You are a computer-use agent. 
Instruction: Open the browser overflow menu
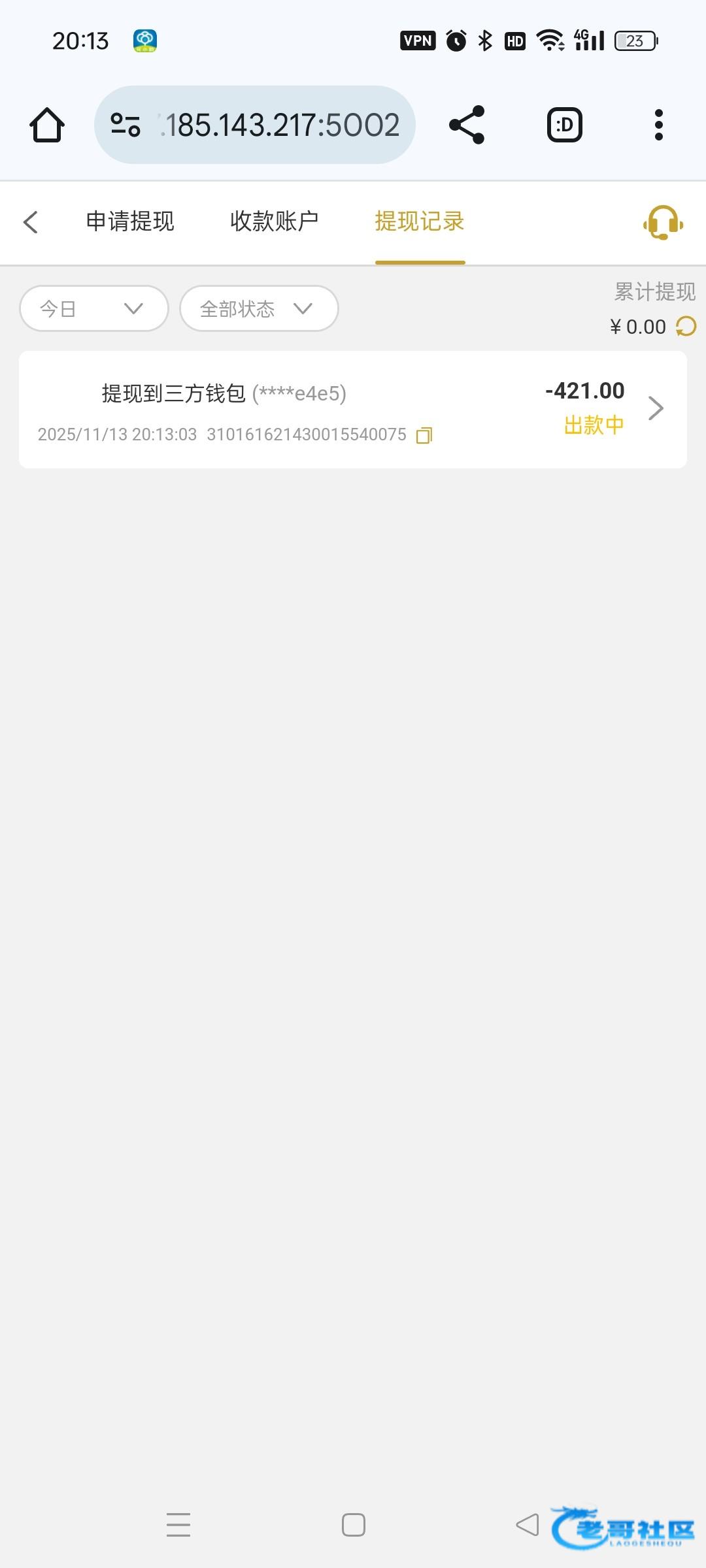[658, 125]
